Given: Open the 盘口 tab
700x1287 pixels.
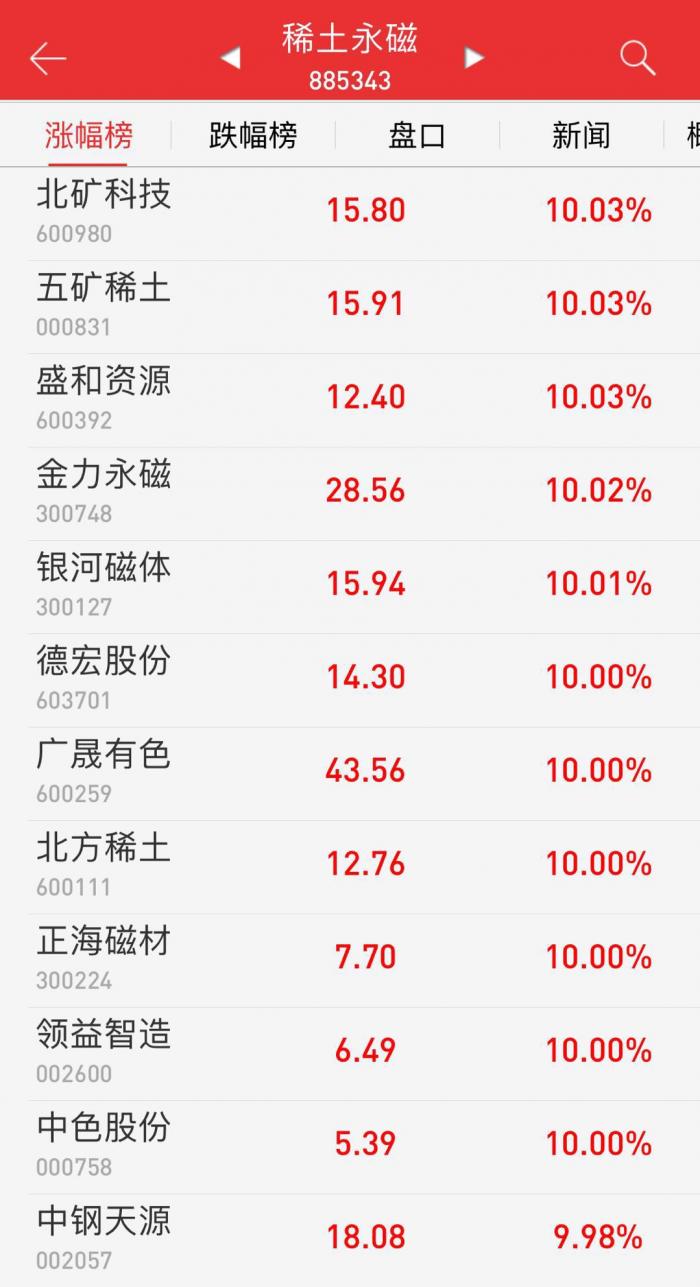Looking at the screenshot, I should click(417, 135).
